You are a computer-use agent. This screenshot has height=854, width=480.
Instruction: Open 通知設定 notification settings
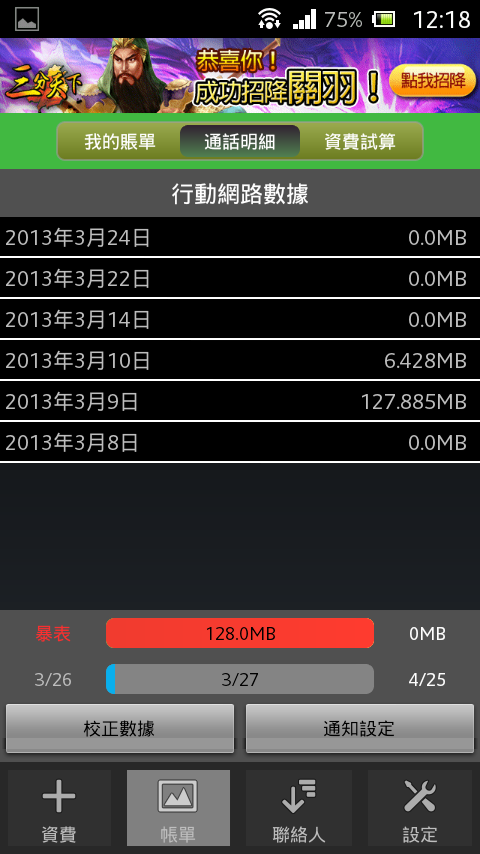(x=360, y=728)
